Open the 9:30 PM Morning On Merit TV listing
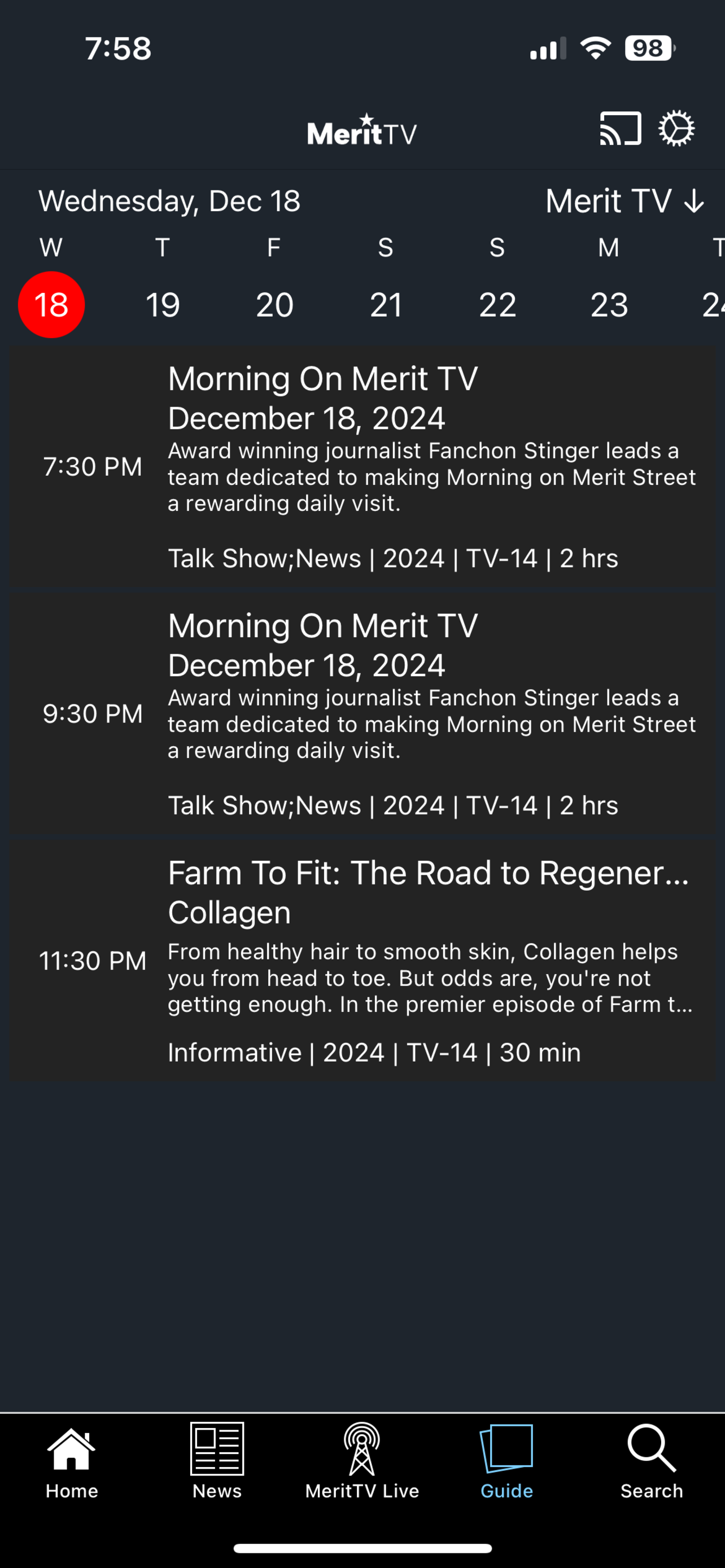Image resolution: width=725 pixels, height=1568 pixels. 362,713
